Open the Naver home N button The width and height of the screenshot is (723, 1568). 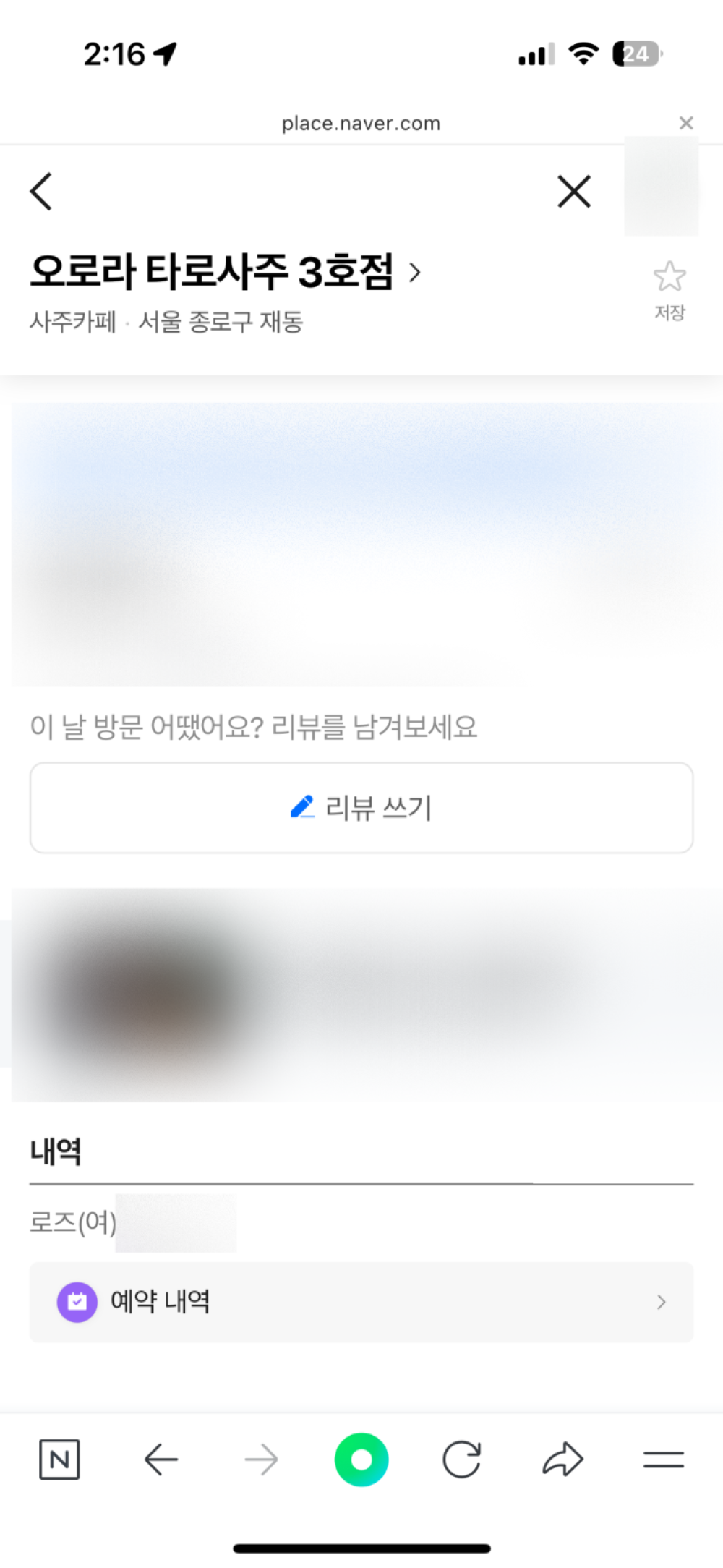click(59, 1460)
